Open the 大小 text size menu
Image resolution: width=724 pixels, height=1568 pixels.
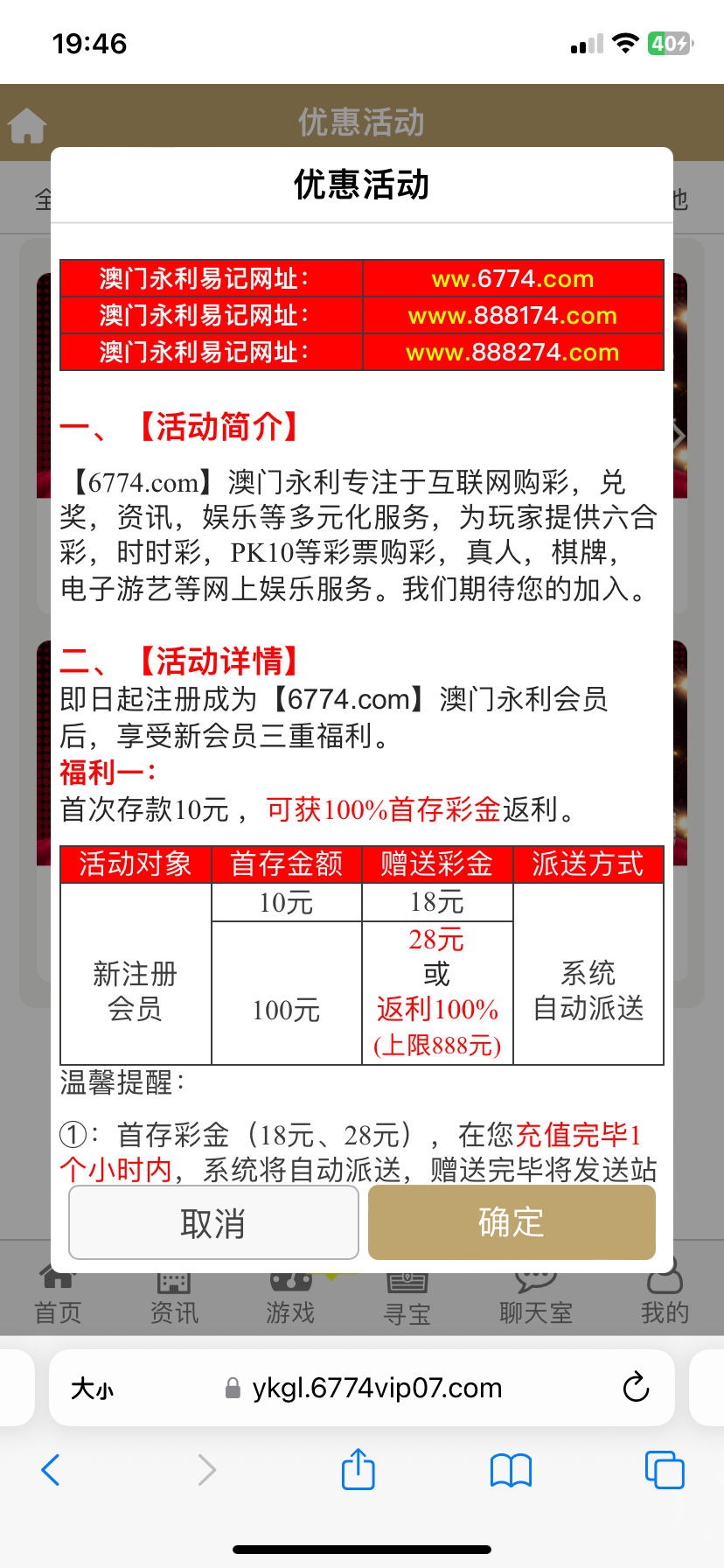92,1389
